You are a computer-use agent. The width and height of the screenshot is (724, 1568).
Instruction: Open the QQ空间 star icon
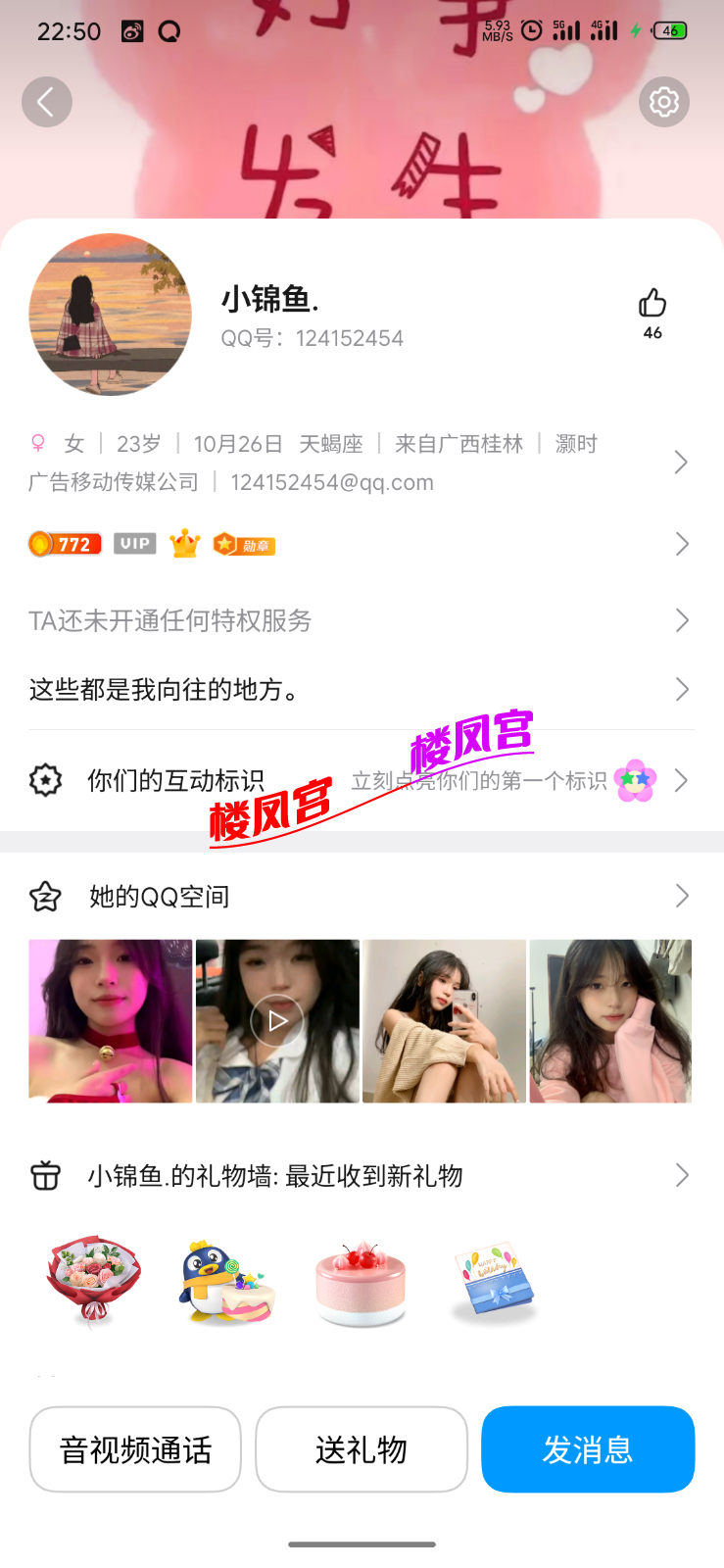tap(45, 895)
